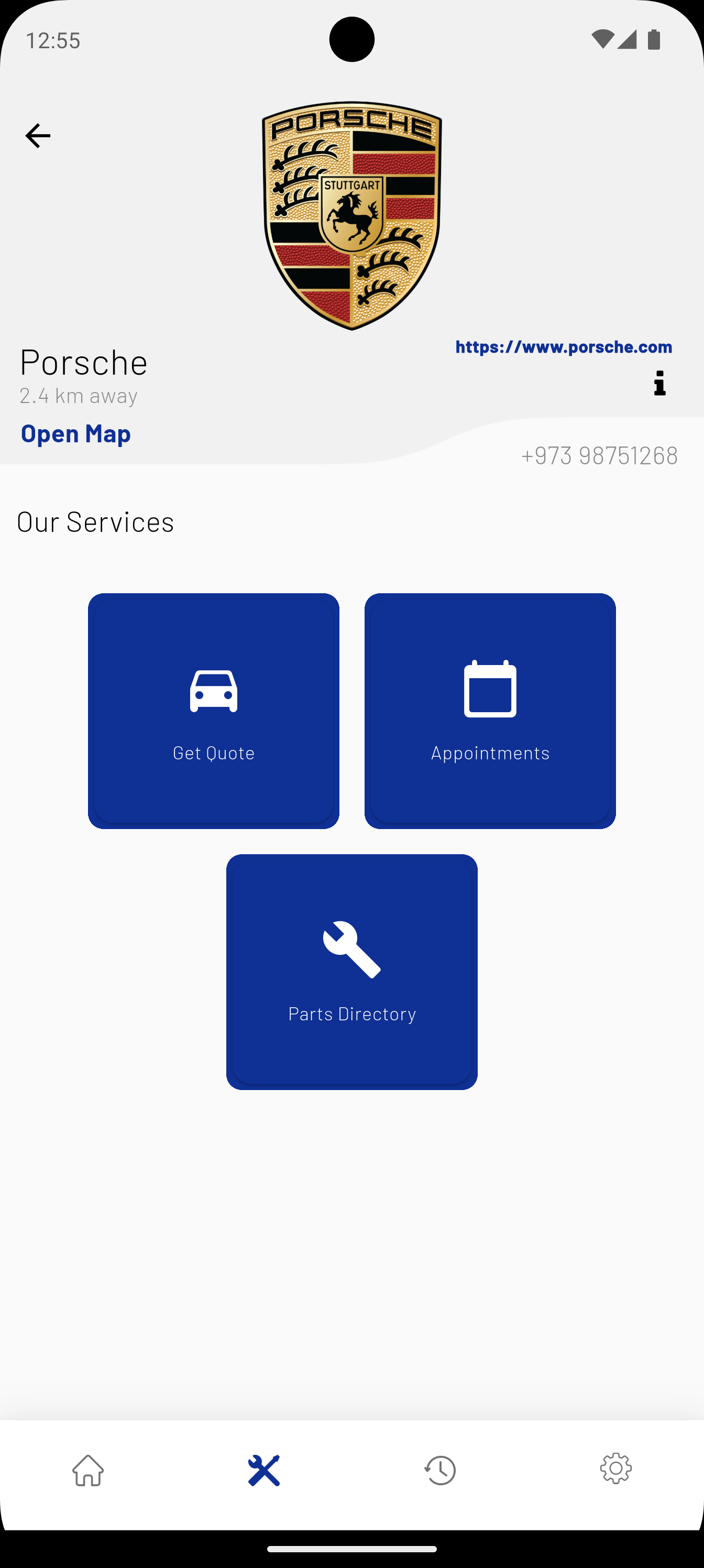
Task: Select the Get Quote service card
Action: (214, 710)
